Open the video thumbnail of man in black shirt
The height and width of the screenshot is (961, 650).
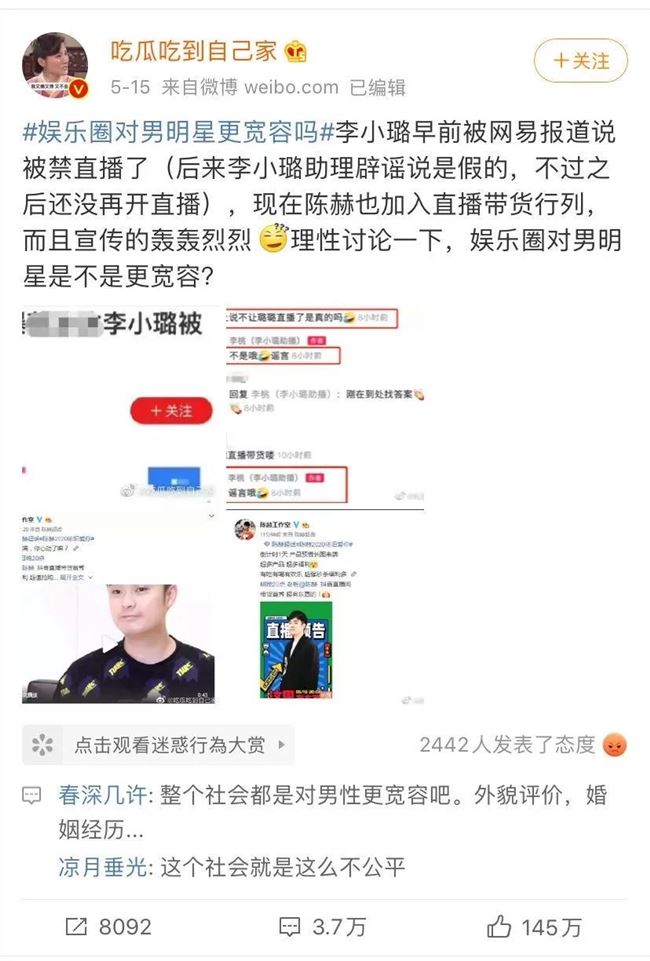(118, 610)
